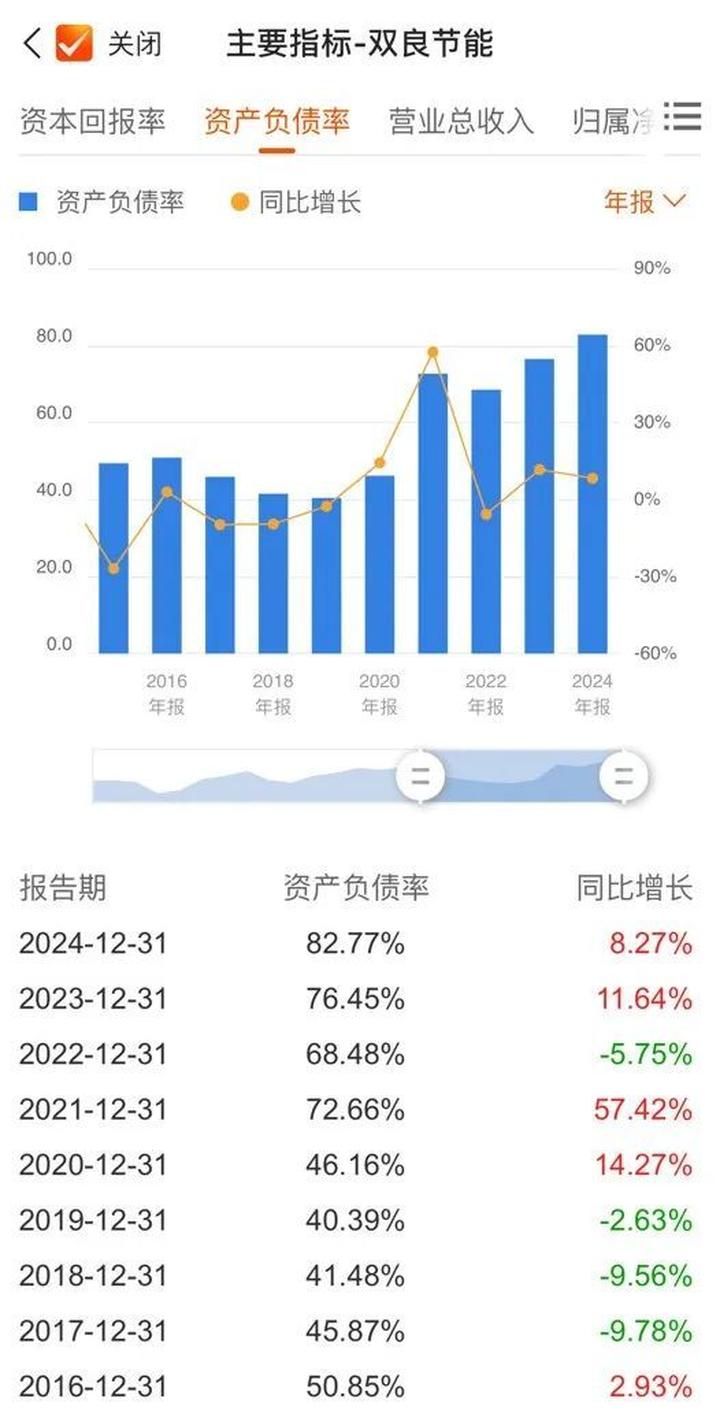Open the indicator list menu icon
This screenshot has width=720, height=1421.
(682, 117)
